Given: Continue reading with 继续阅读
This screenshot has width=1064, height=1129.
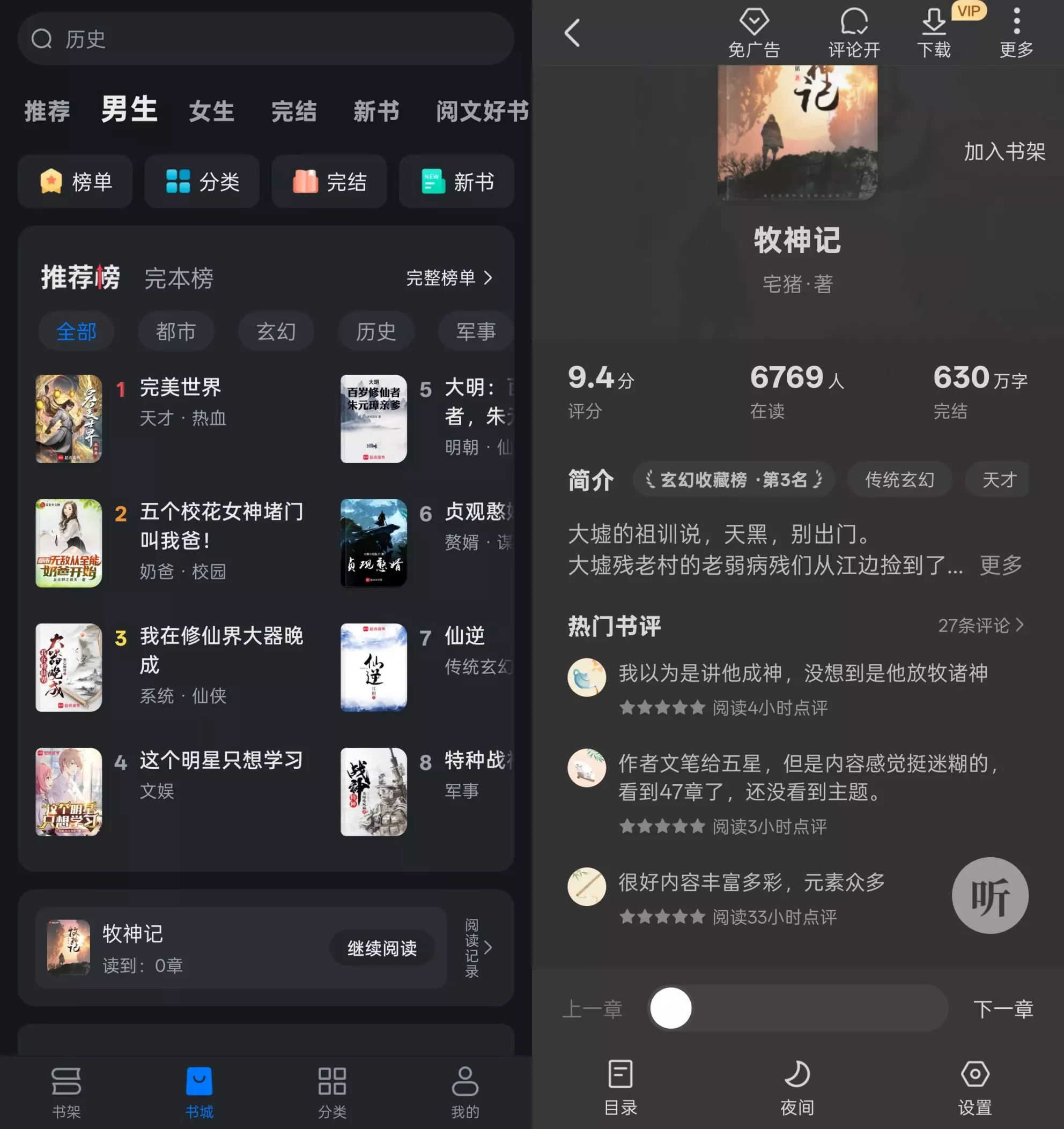Looking at the screenshot, I should (382, 948).
